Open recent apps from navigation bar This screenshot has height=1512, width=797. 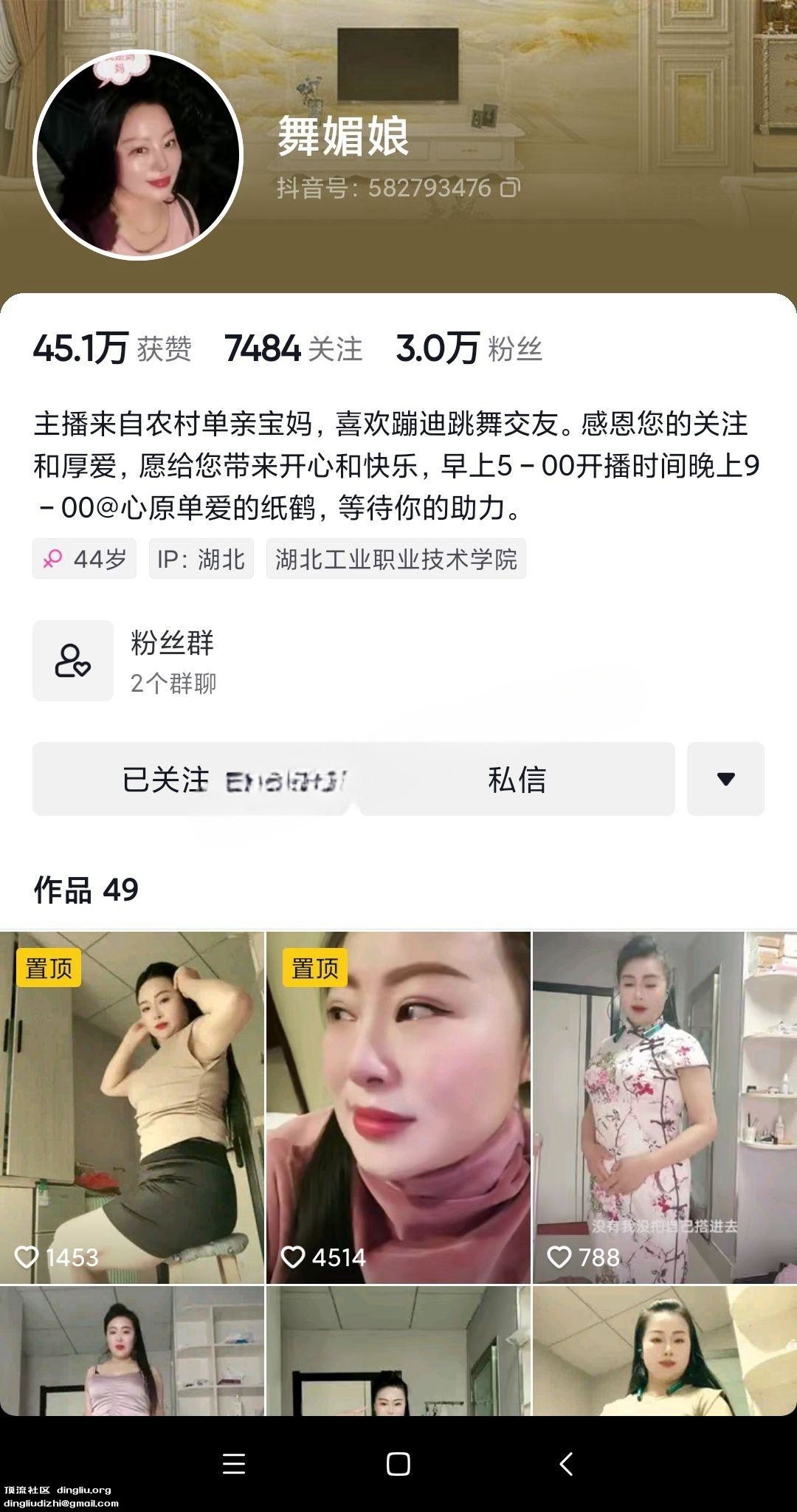pyautogui.click(x=234, y=1463)
